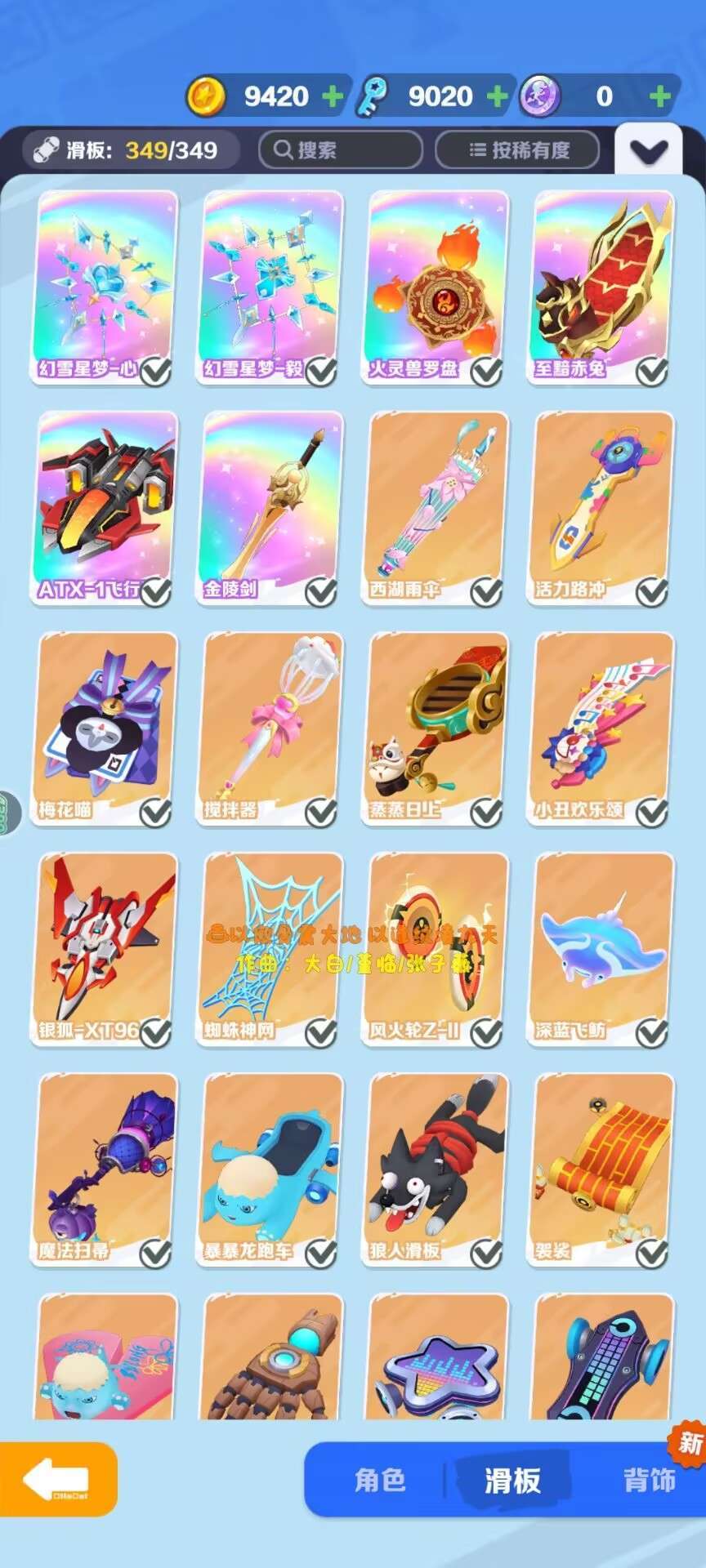706x1568 pixels.
Task: Select the 火灵兽罗盘 skateboard card
Action: (x=436, y=287)
